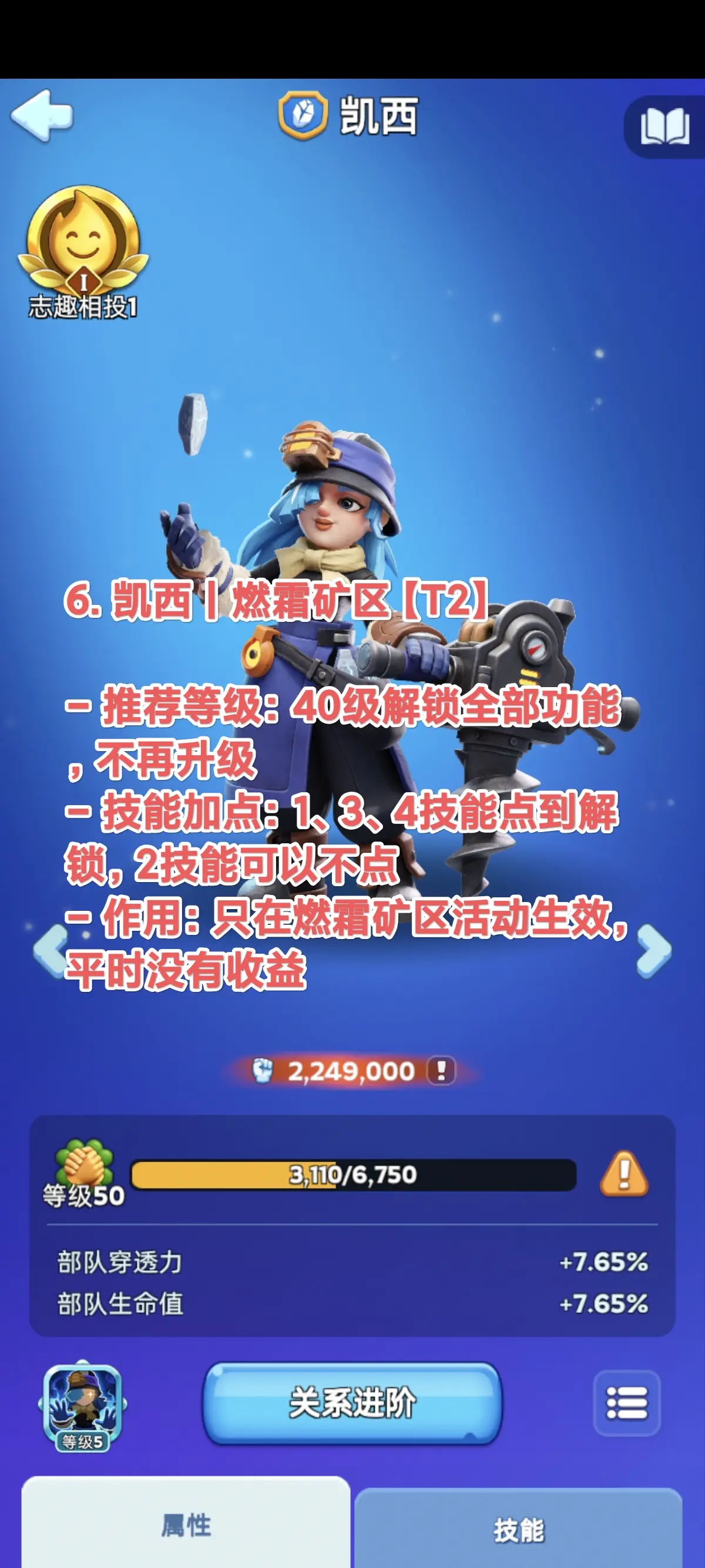Open the 等级5 skill portrait
Image resolution: width=705 pixels, height=1568 pixels.
click(82, 1405)
